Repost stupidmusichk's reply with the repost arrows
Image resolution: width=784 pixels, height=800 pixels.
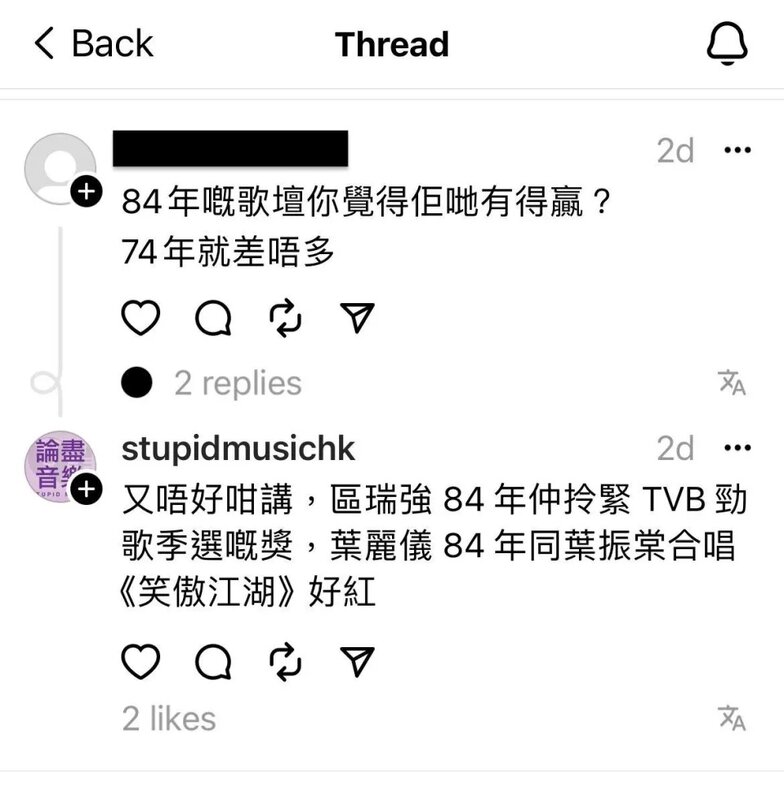[x=284, y=661]
